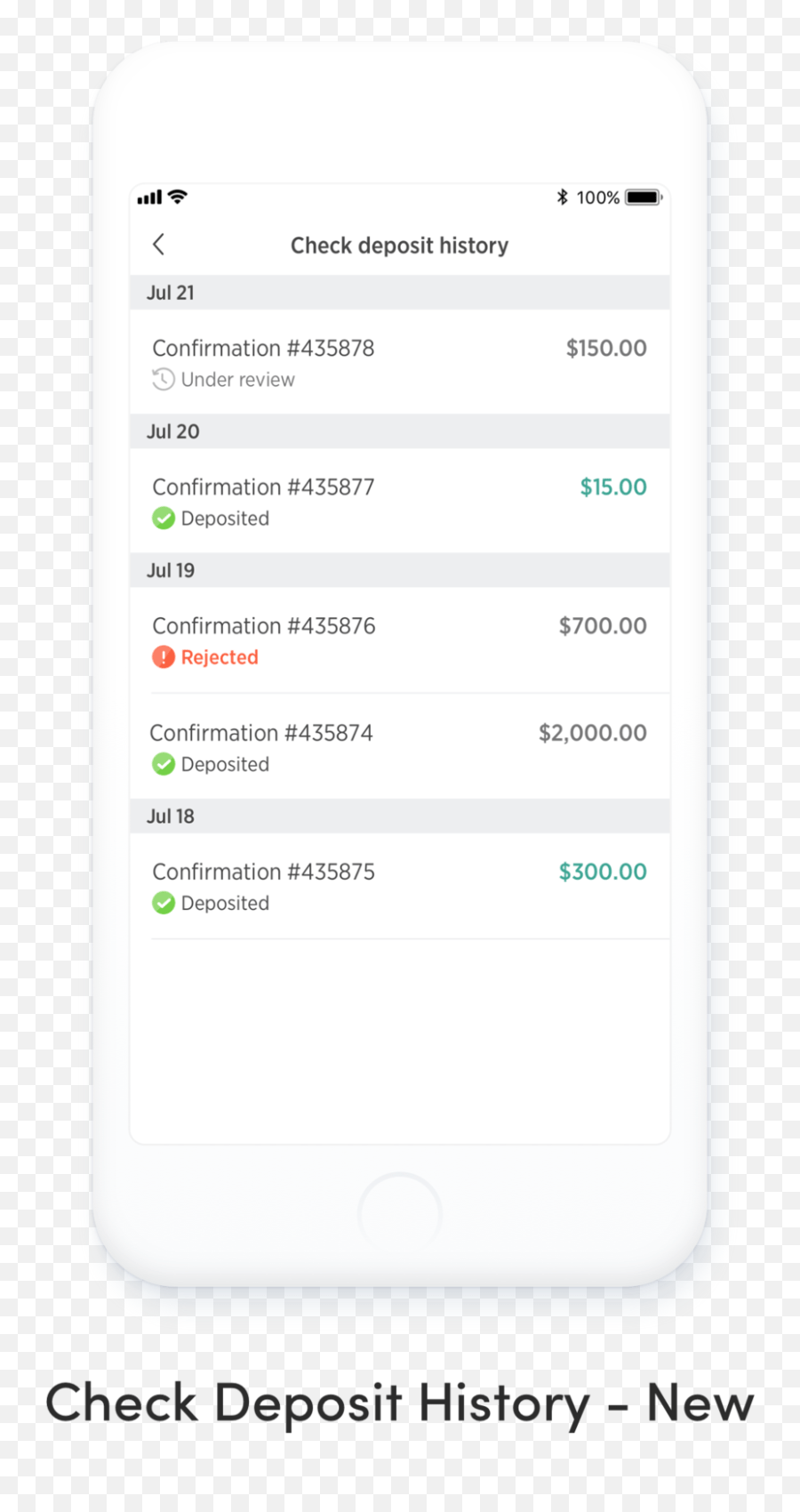
Task: Tap the Bluetooth icon in the status bar
Action: (561, 197)
